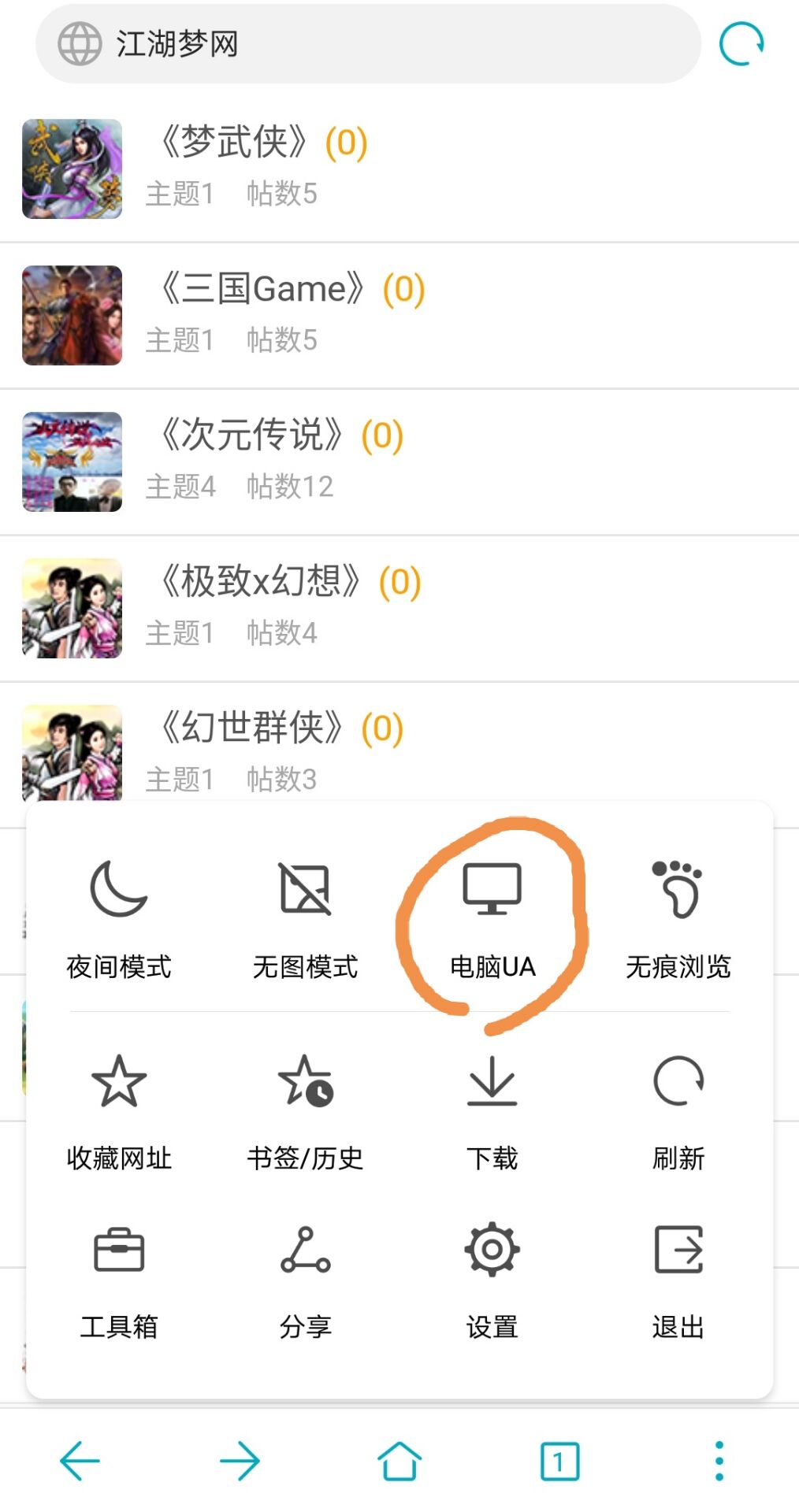Refresh the page using 刷新
This screenshot has width=799, height=1512.
click(x=678, y=1110)
